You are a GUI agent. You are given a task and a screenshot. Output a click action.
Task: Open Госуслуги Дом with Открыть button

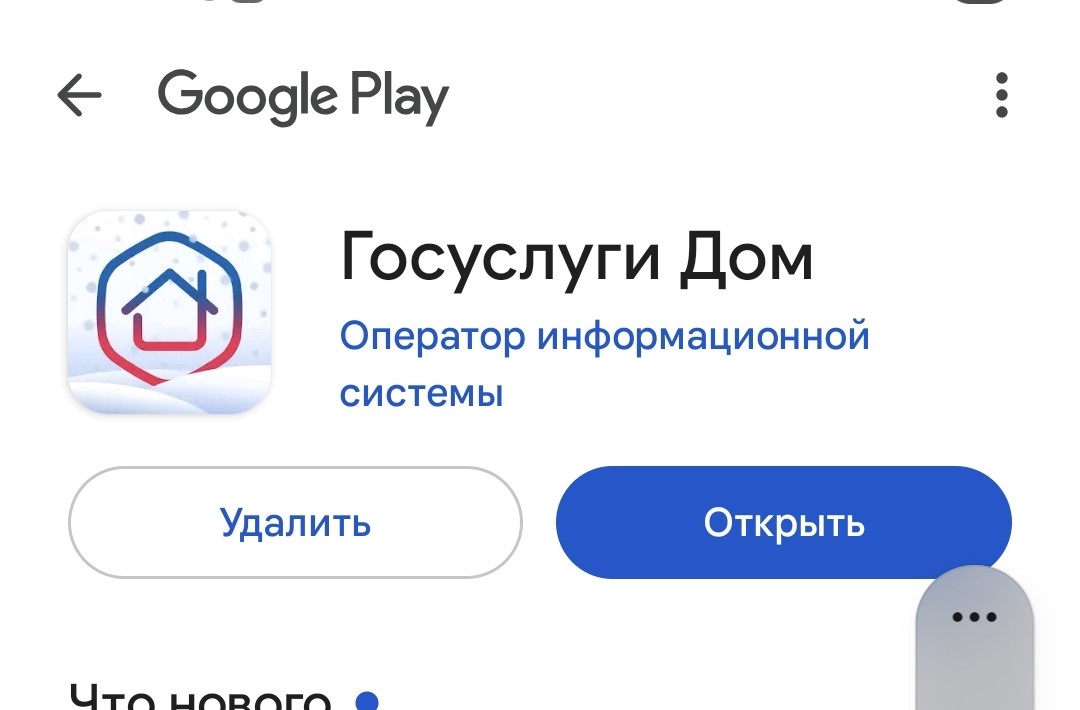click(784, 522)
